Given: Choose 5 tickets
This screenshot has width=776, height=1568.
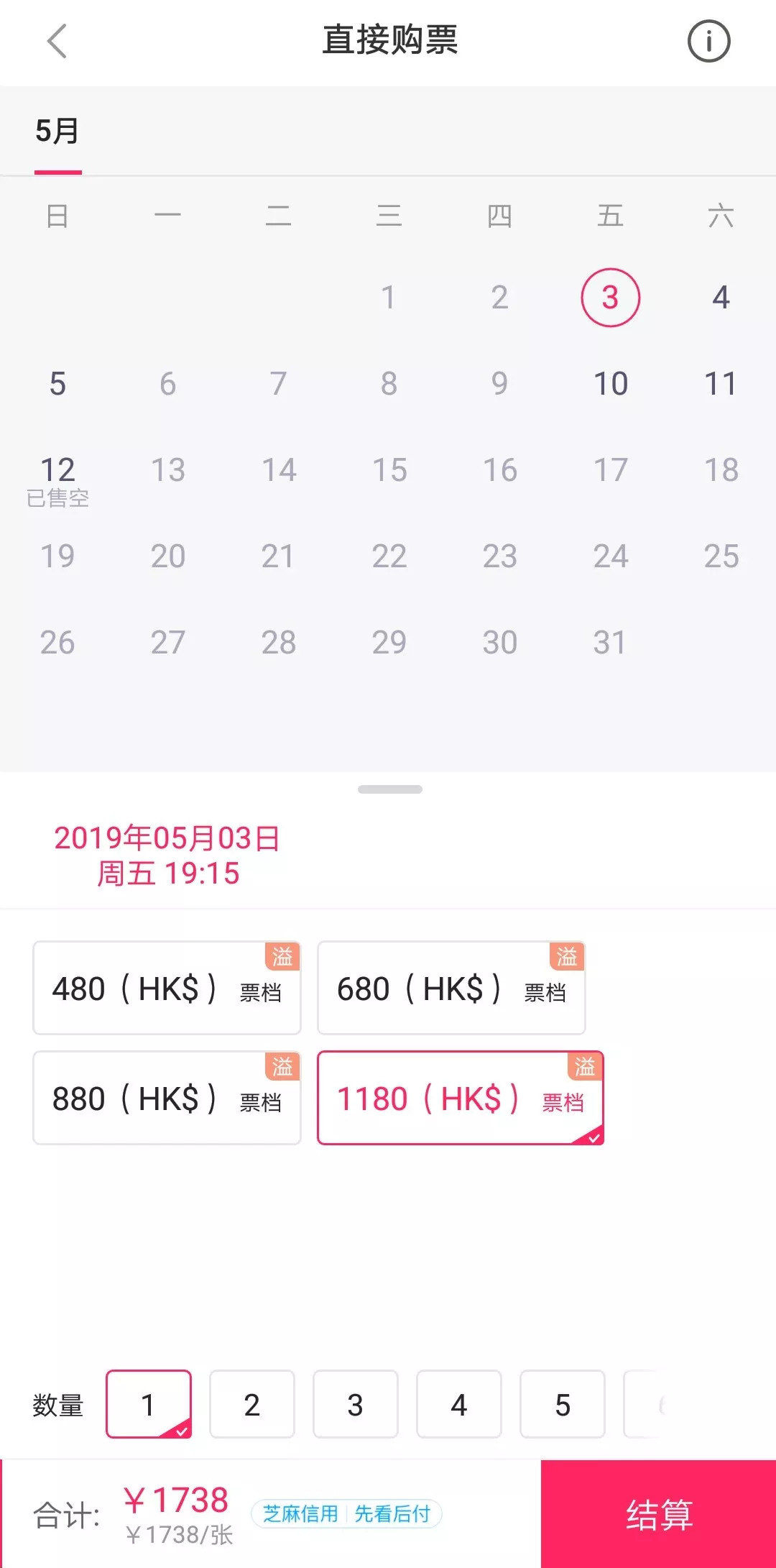Looking at the screenshot, I should point(563,1404).
